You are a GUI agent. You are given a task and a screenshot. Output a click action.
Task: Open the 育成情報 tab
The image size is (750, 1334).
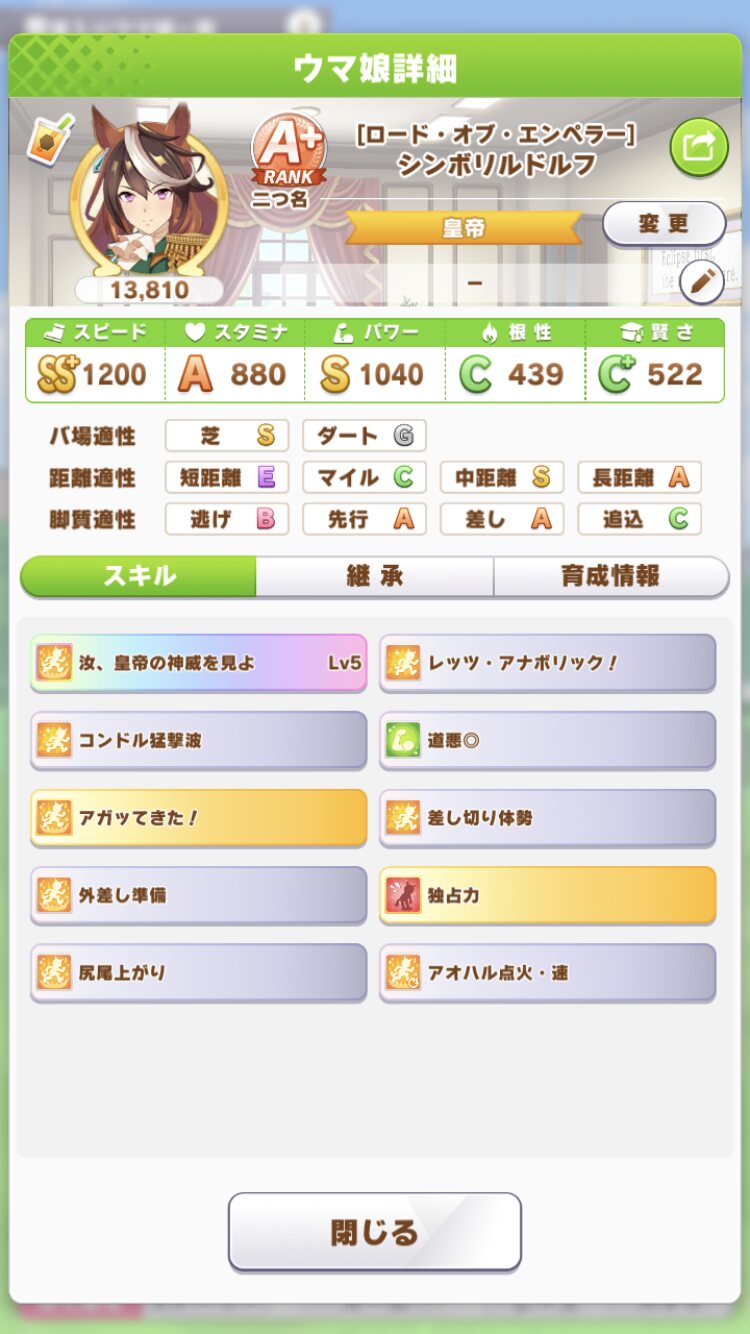coord(610,576)
